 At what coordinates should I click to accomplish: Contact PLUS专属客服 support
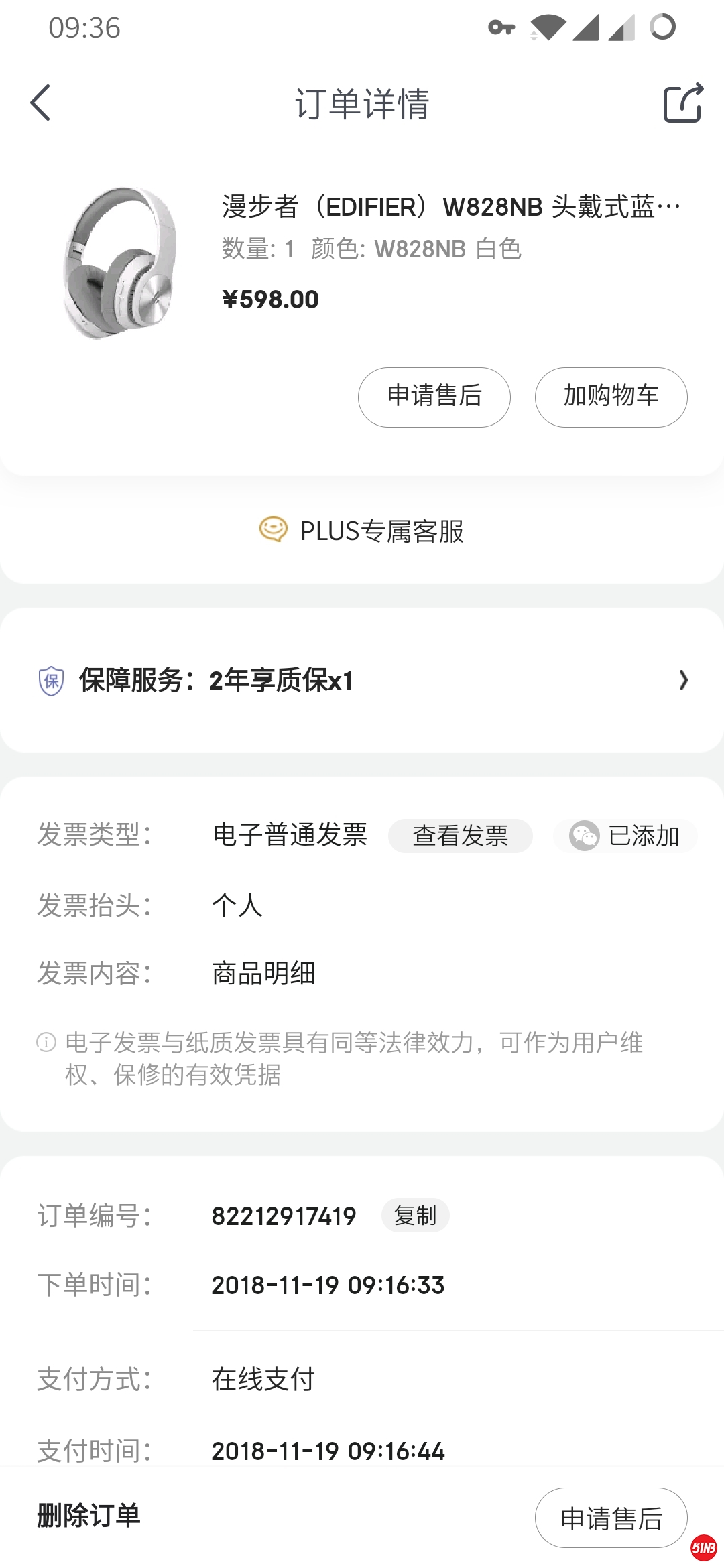point(362,531)
